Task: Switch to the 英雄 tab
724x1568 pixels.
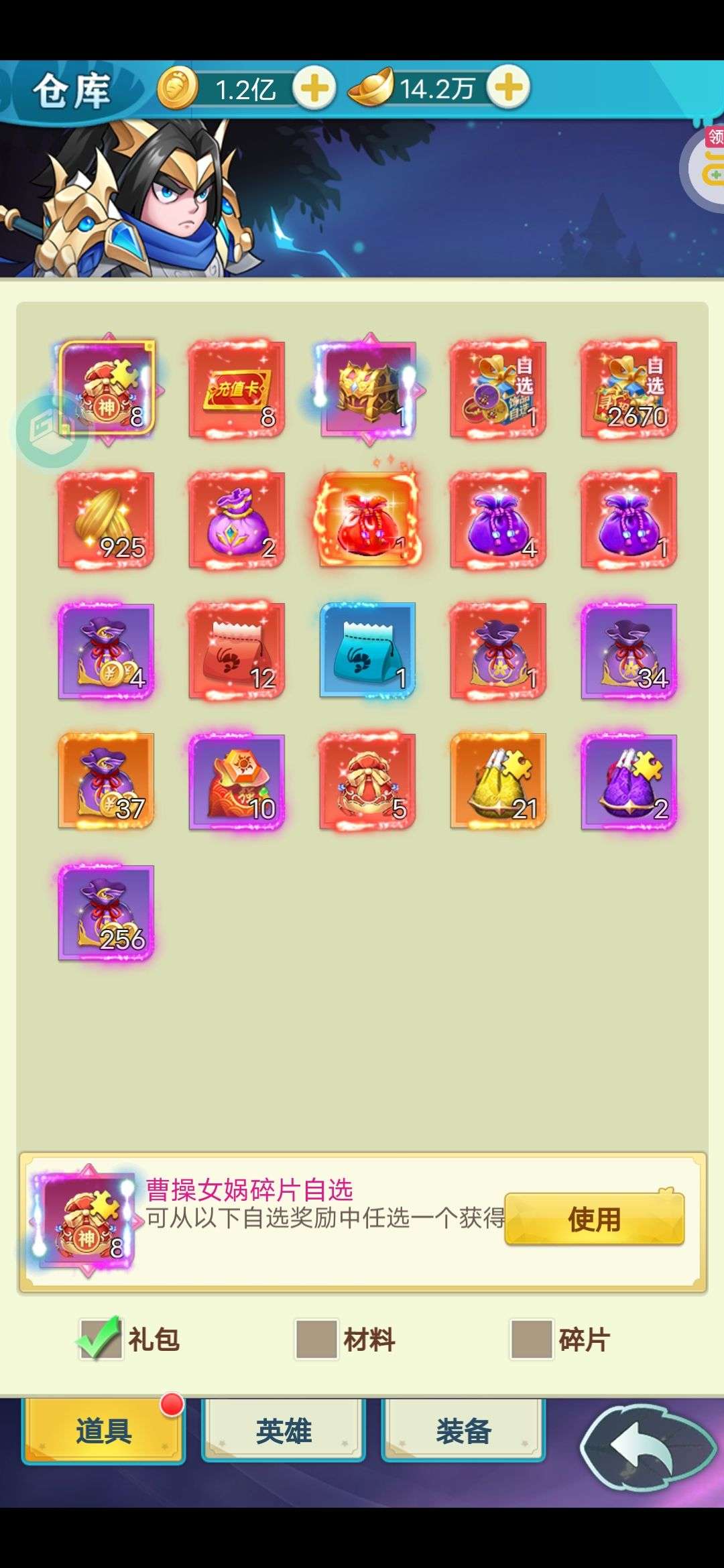Action: (x=284, y=1431)
